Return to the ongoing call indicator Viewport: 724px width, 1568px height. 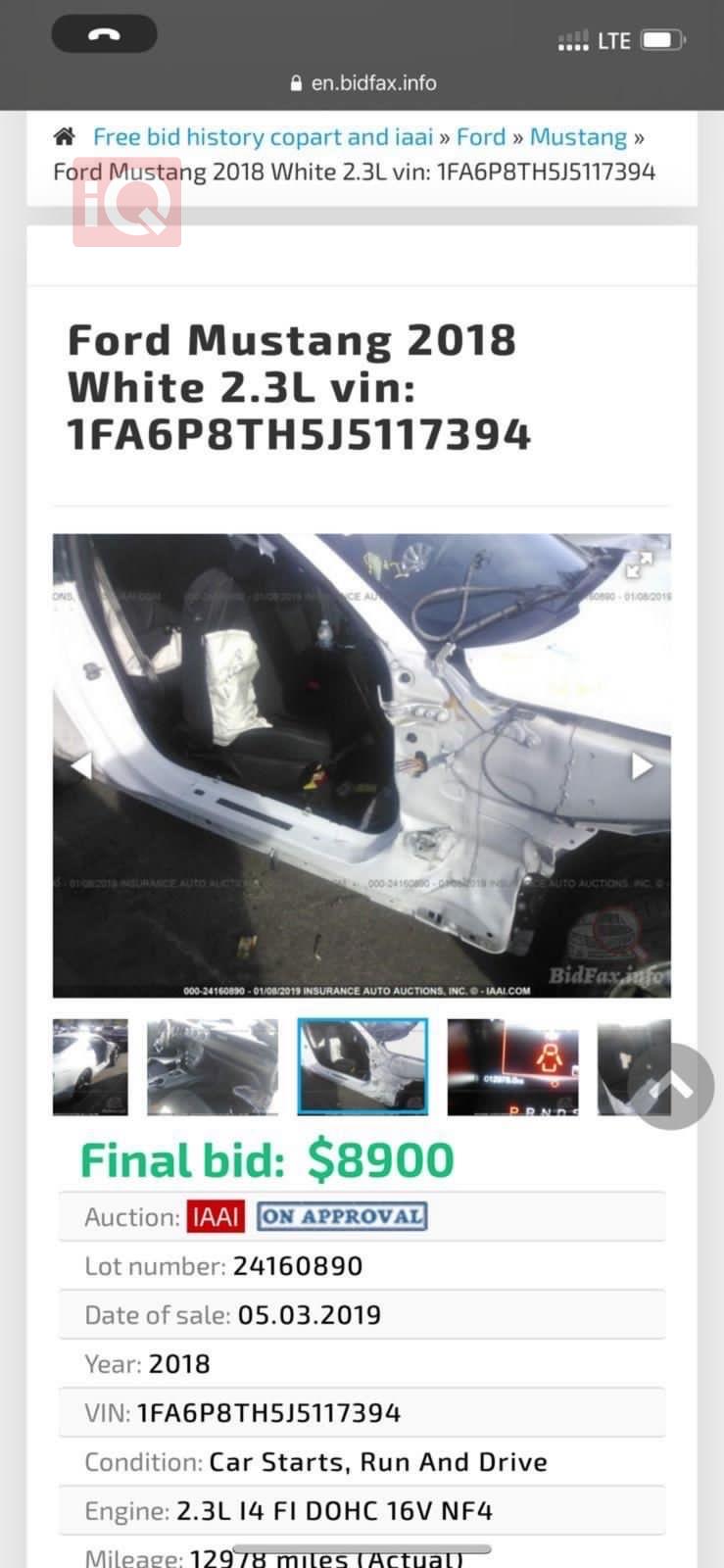(x=104, y=34)
